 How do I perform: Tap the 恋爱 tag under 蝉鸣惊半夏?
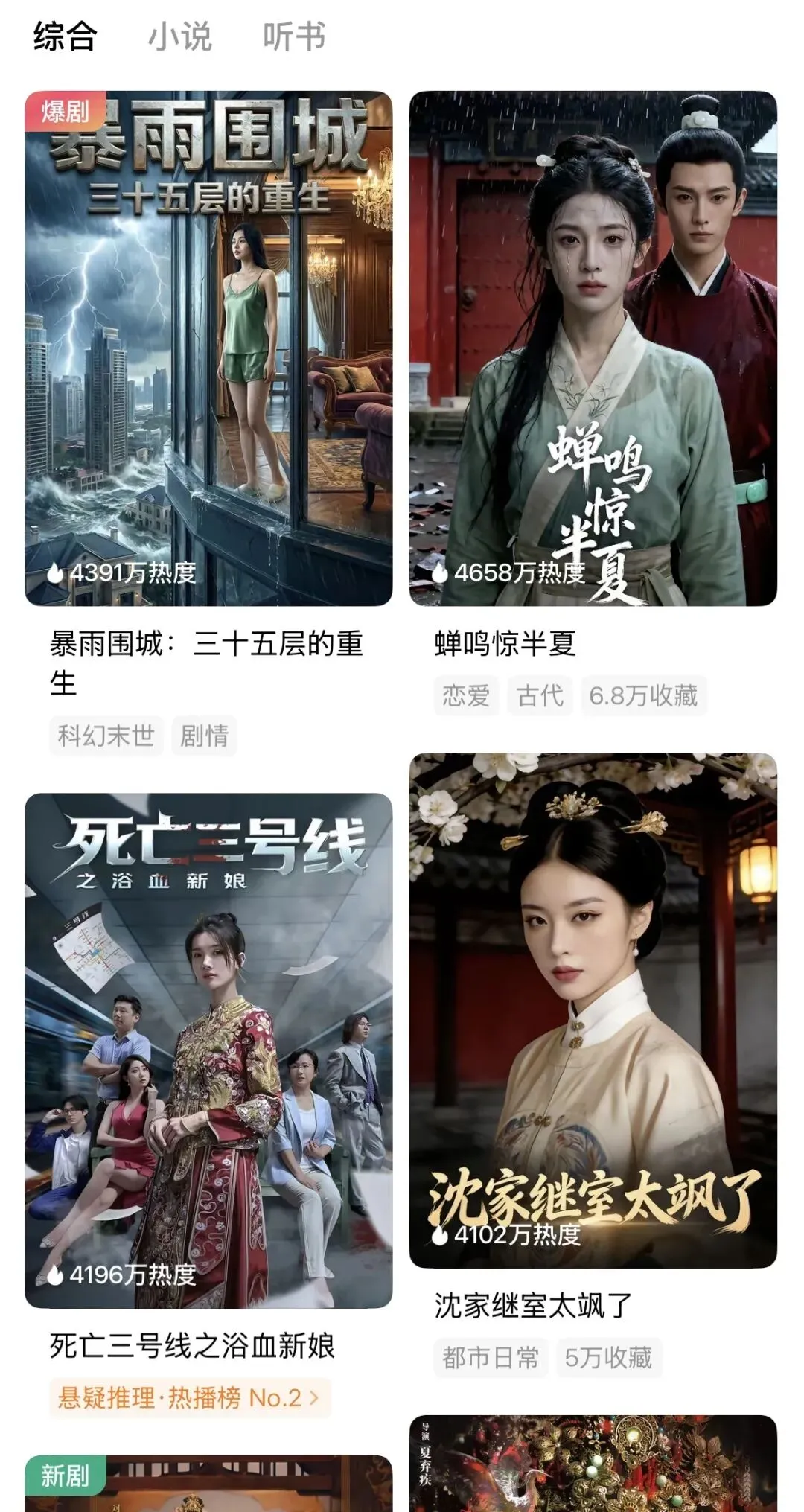(x=466, y=695)
